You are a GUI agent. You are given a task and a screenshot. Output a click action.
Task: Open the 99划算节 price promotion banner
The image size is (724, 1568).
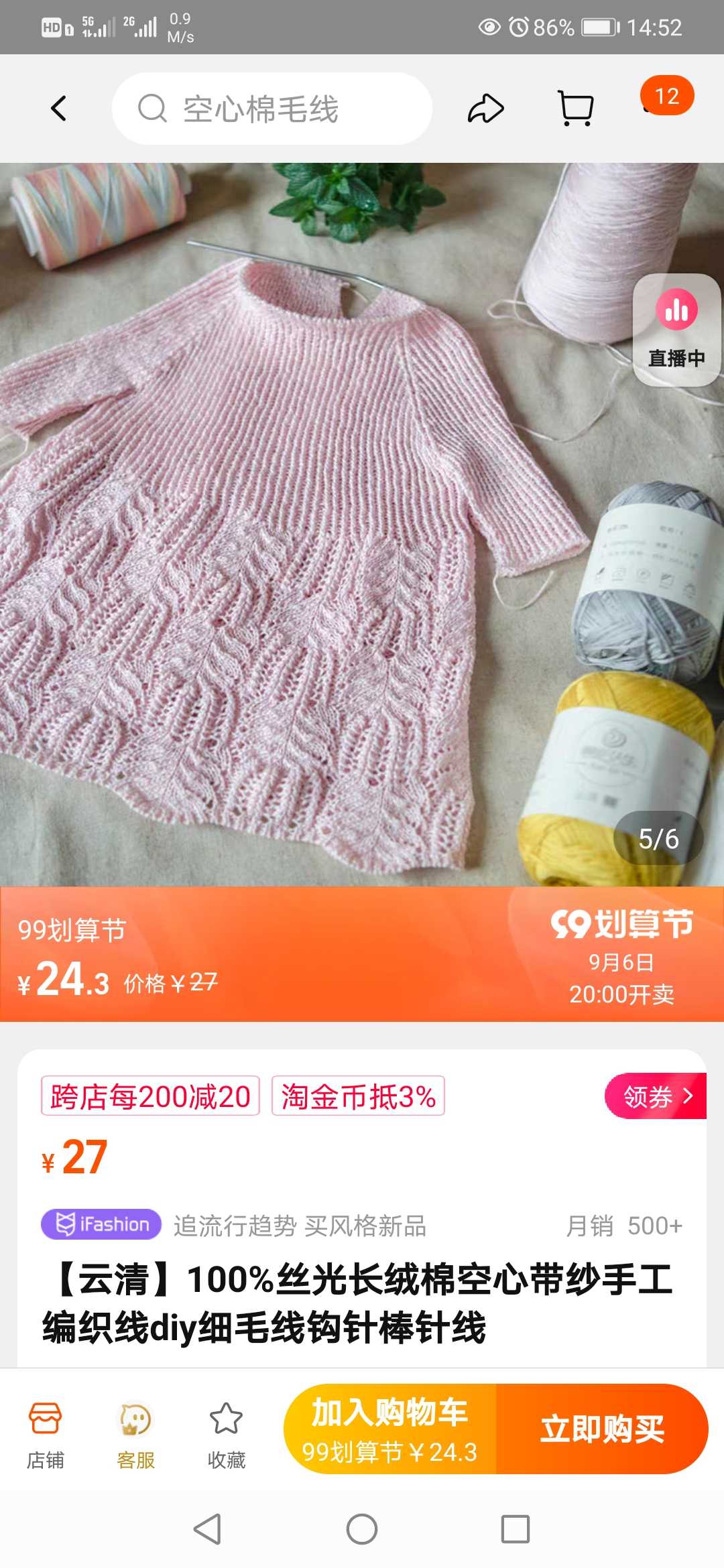point(362,954)
